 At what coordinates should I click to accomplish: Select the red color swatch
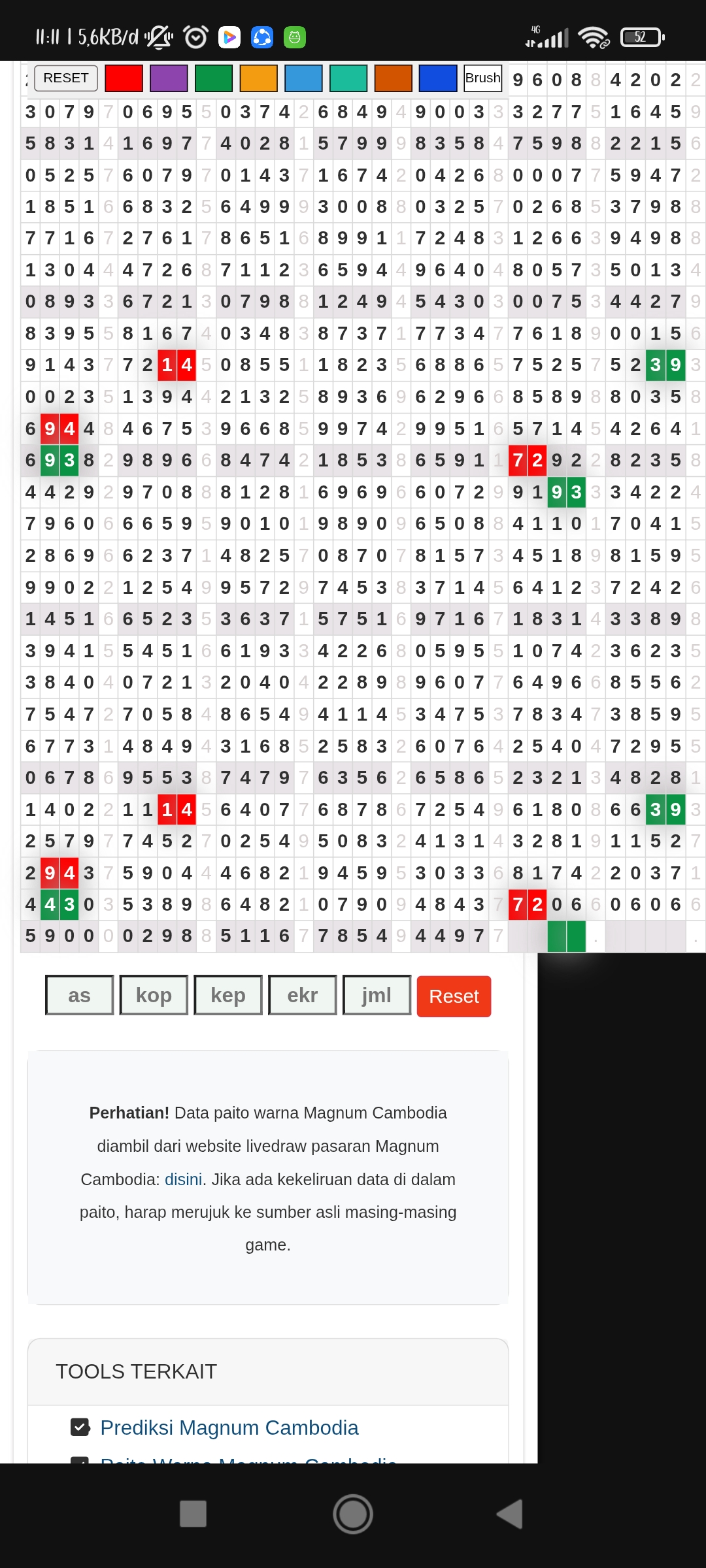click(x=124, y=78)
